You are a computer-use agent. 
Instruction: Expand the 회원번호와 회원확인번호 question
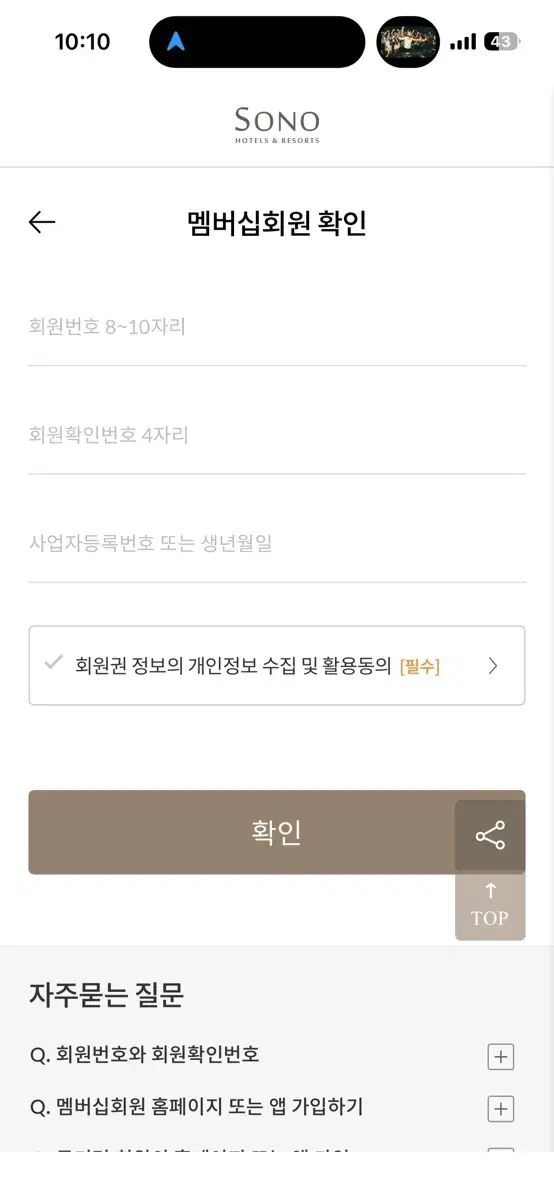(x=501, y=1056)
